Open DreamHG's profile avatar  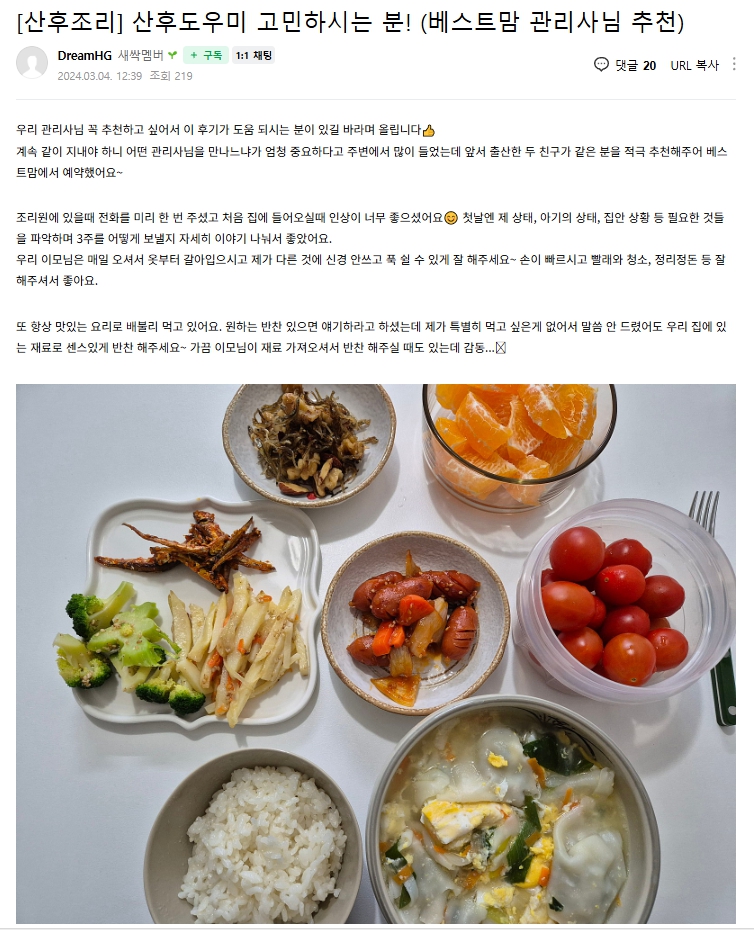tap(32, 63)
